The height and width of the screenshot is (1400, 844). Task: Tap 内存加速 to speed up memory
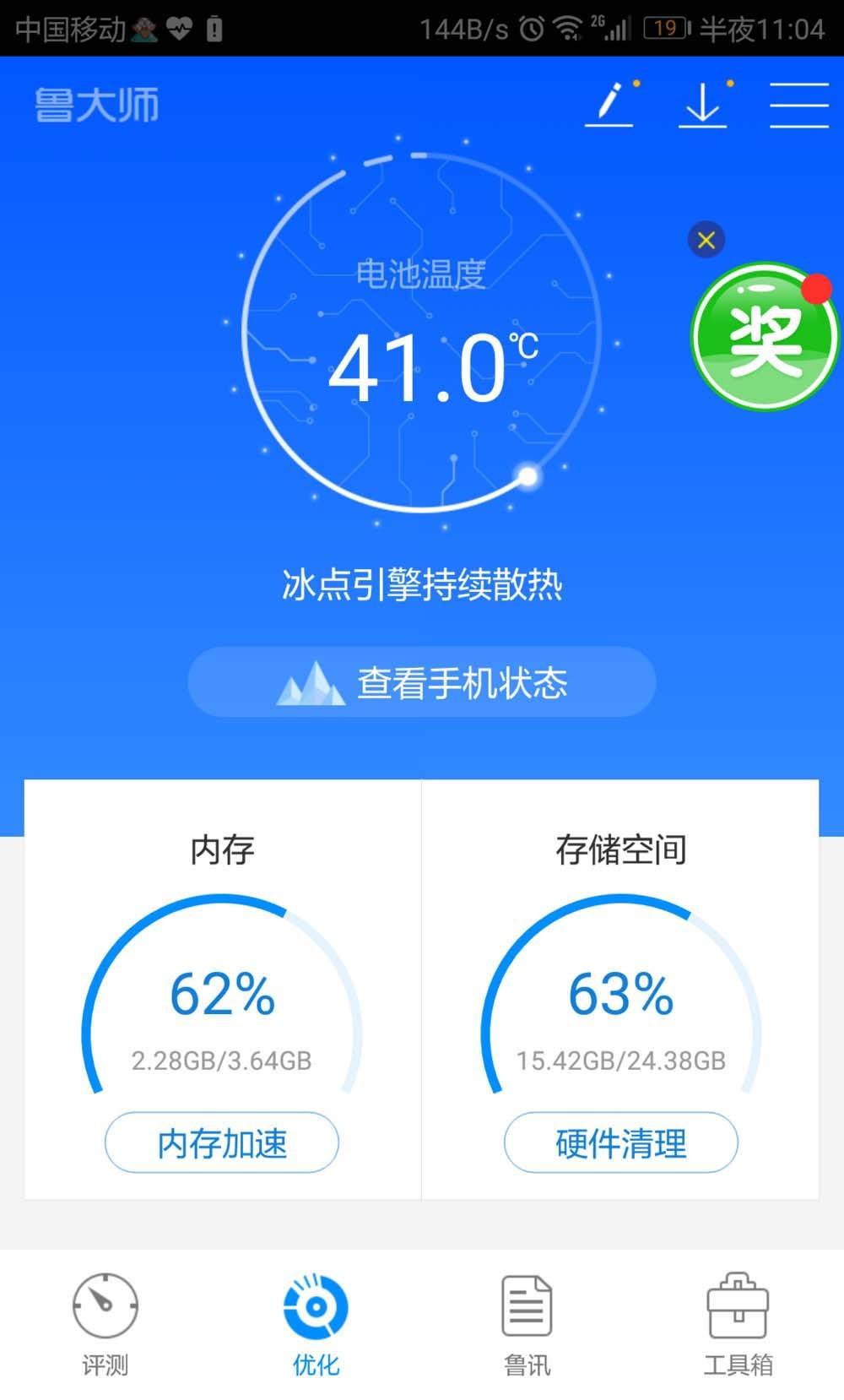221,1144
